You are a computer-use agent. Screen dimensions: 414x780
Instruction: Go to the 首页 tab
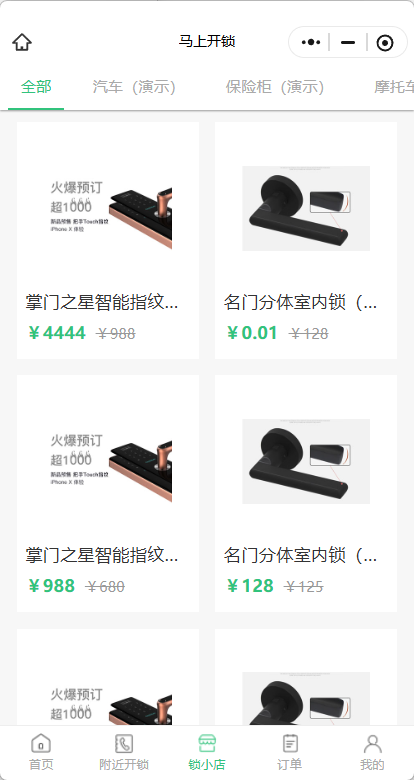(x=41, y=752)
